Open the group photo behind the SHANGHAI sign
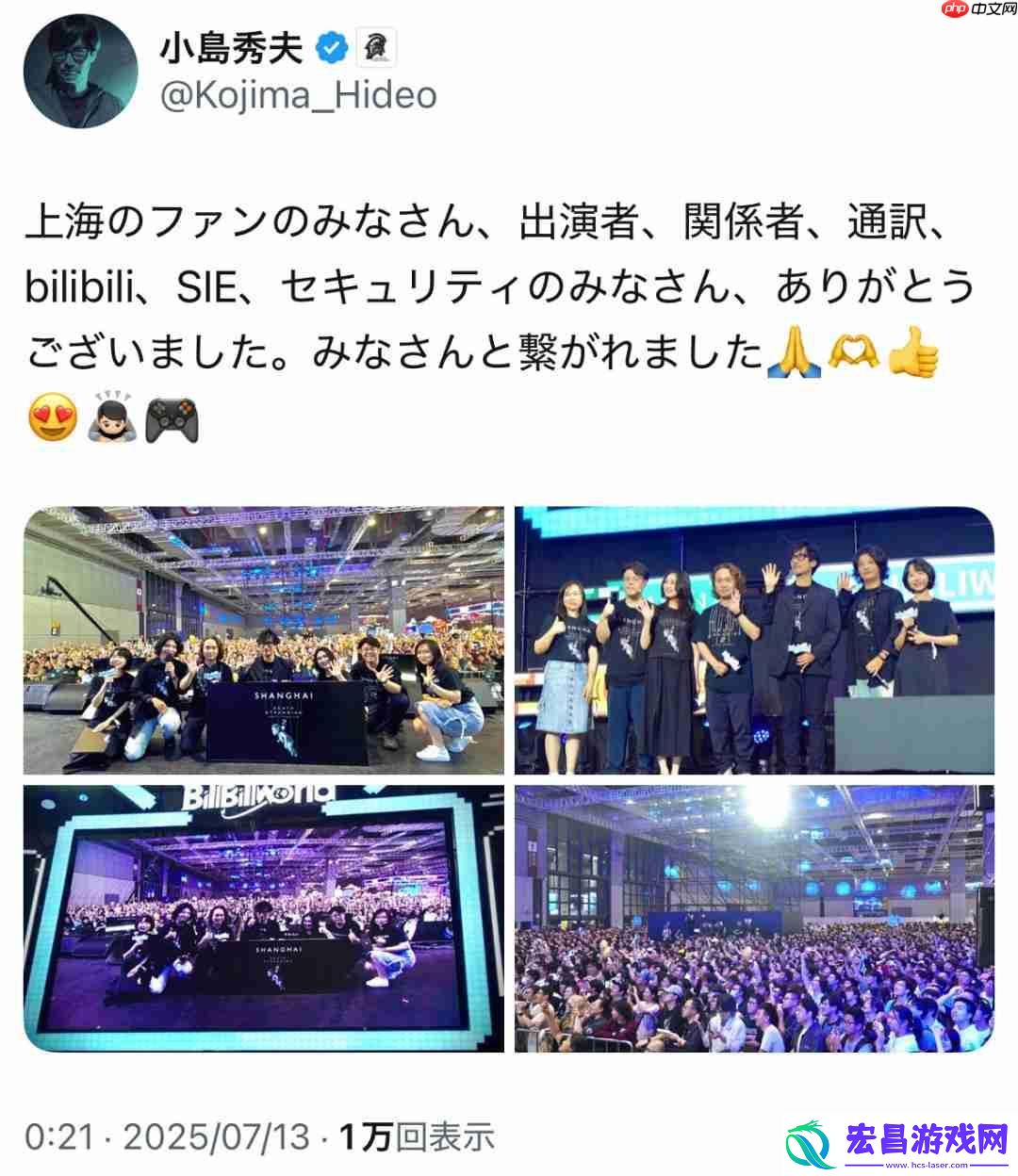 263,640
